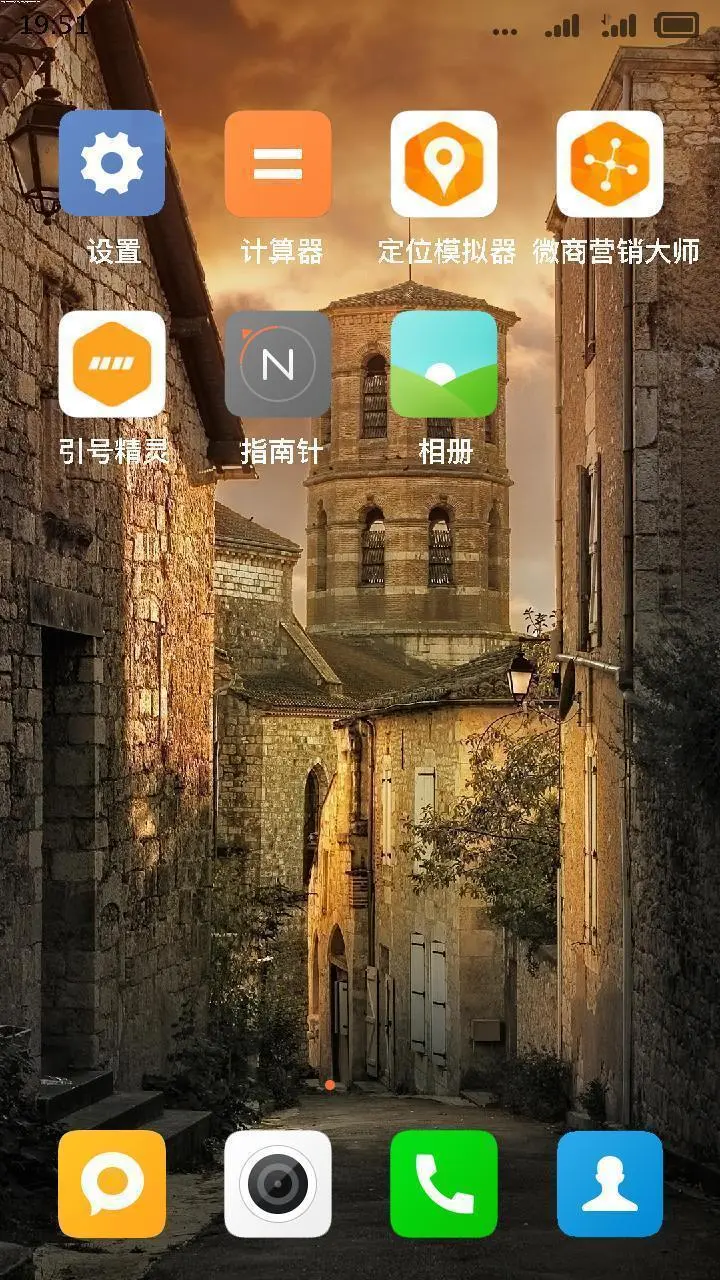Launch the 计算器 calculator app

[278, 164]
